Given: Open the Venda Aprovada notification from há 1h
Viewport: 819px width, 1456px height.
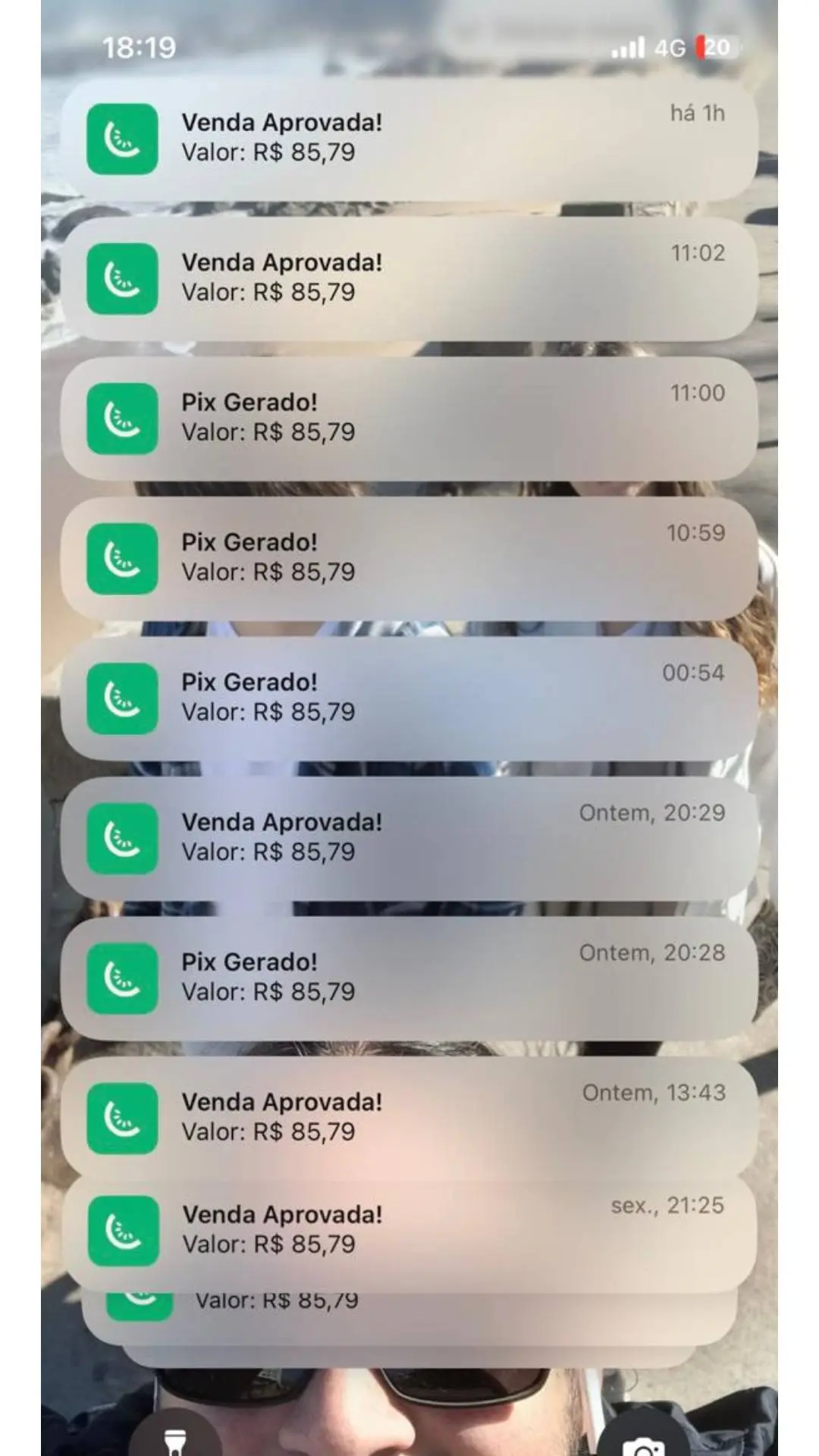Looking at the screenshot, I should tap(409, 138).
